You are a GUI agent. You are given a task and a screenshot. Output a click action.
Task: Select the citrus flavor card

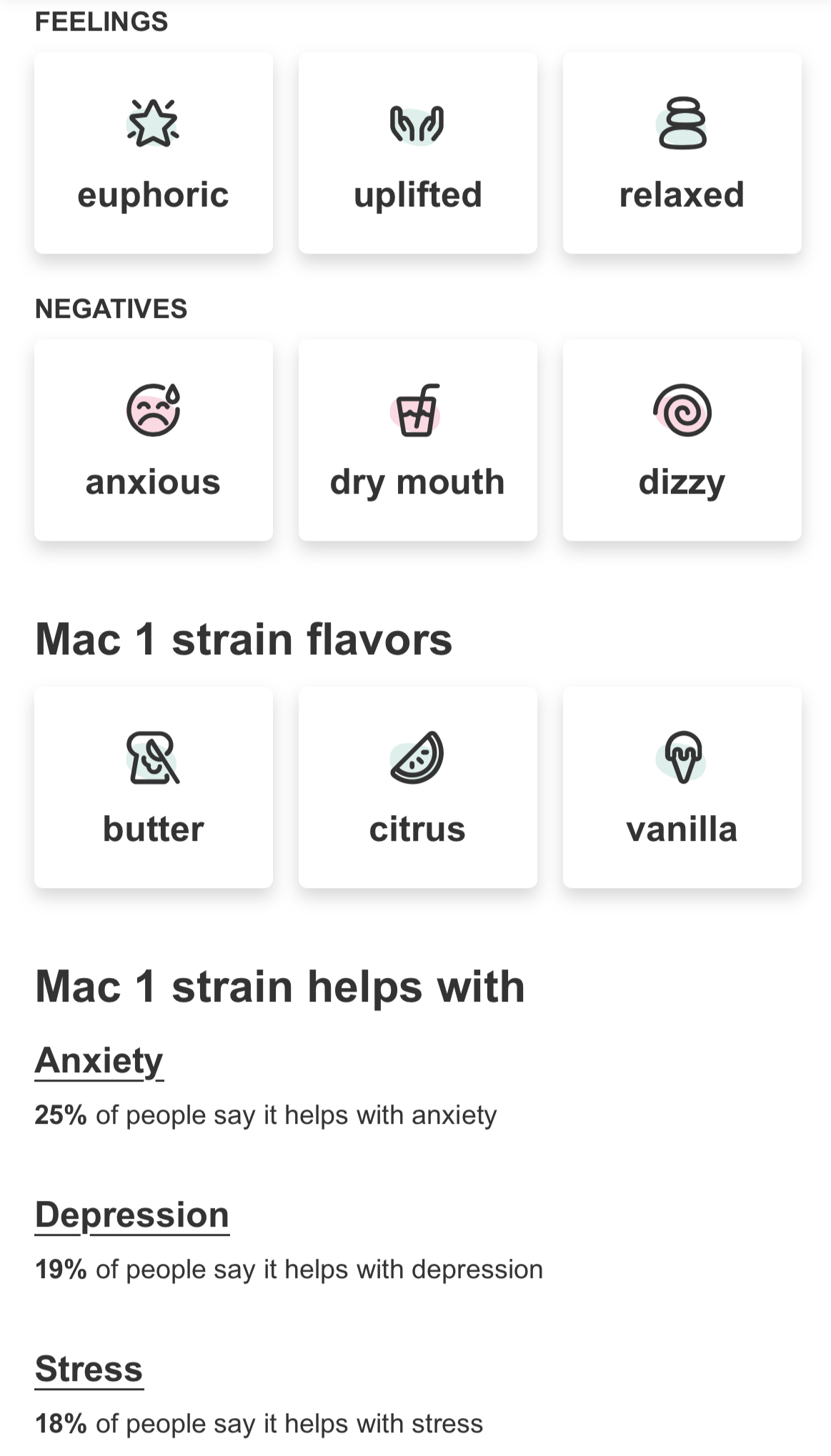[417, 787]
